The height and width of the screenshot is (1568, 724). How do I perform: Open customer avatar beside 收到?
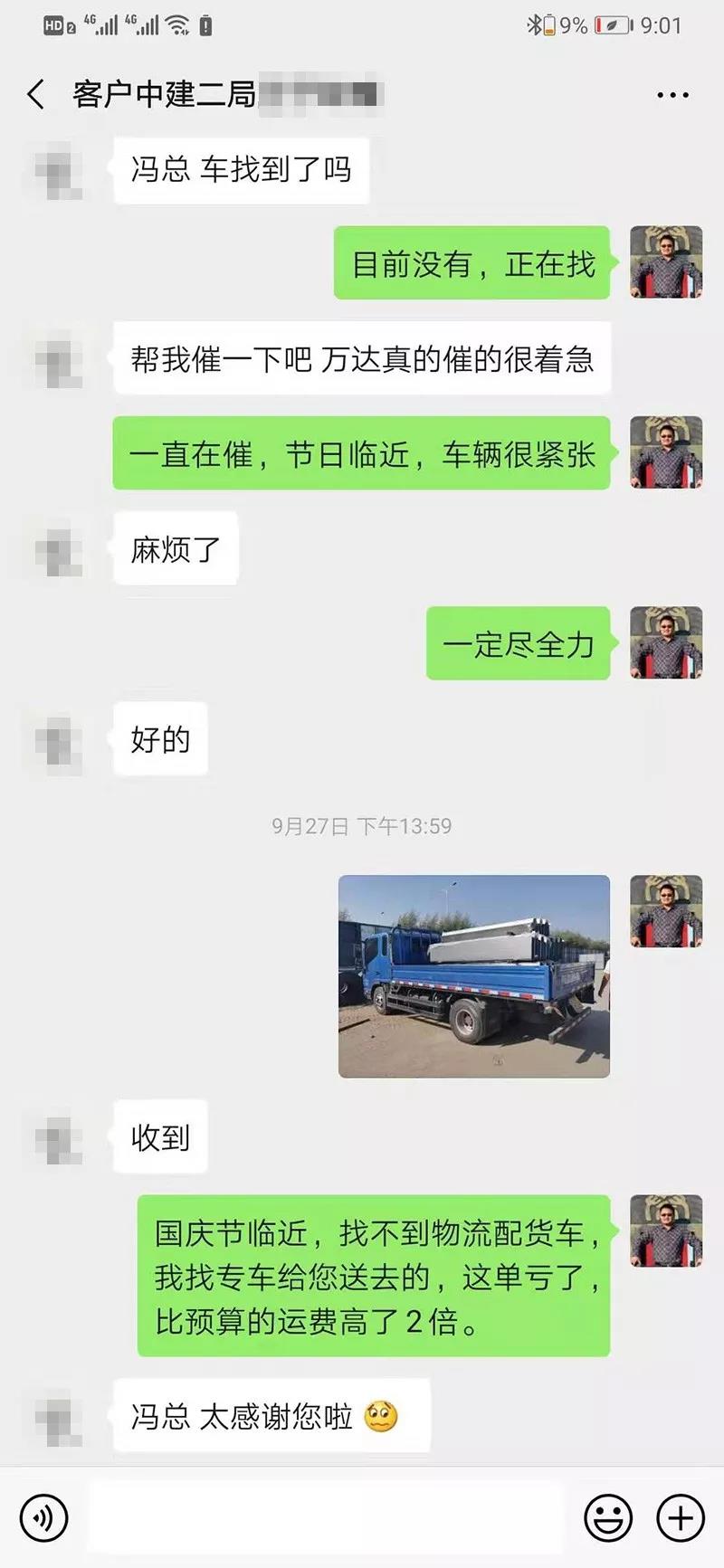pyautogui.click(x=58, y=1136)
